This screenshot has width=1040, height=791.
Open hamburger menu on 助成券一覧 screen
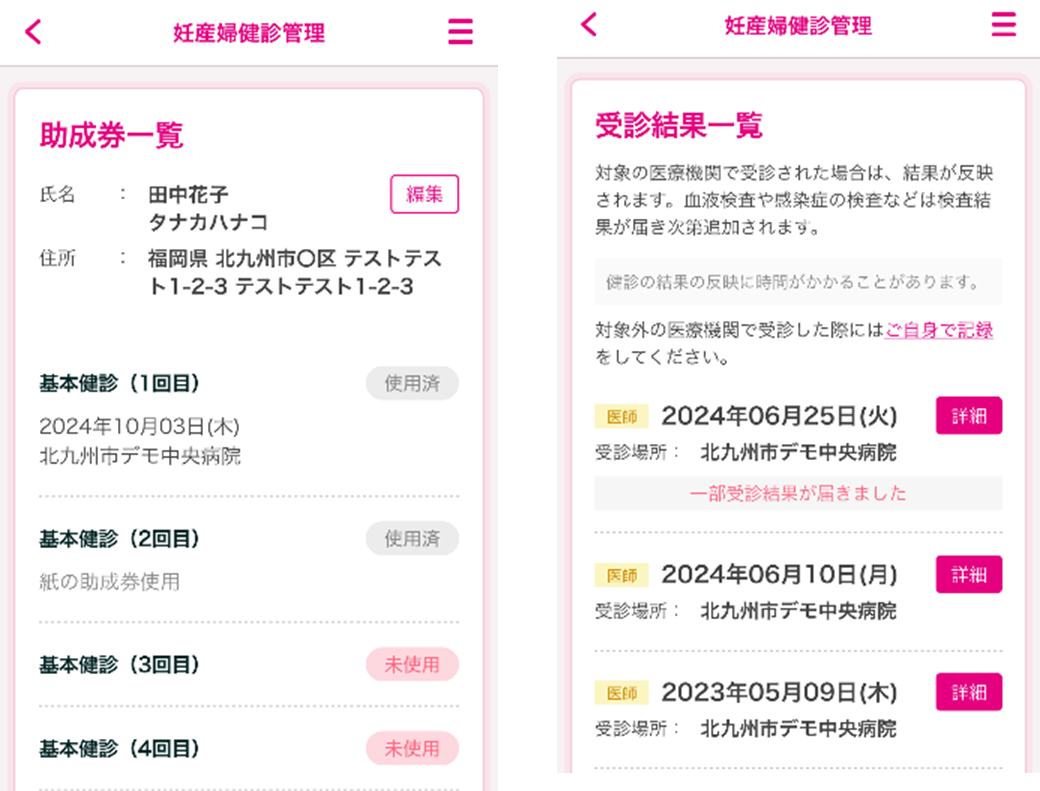[x=460, y=31]
